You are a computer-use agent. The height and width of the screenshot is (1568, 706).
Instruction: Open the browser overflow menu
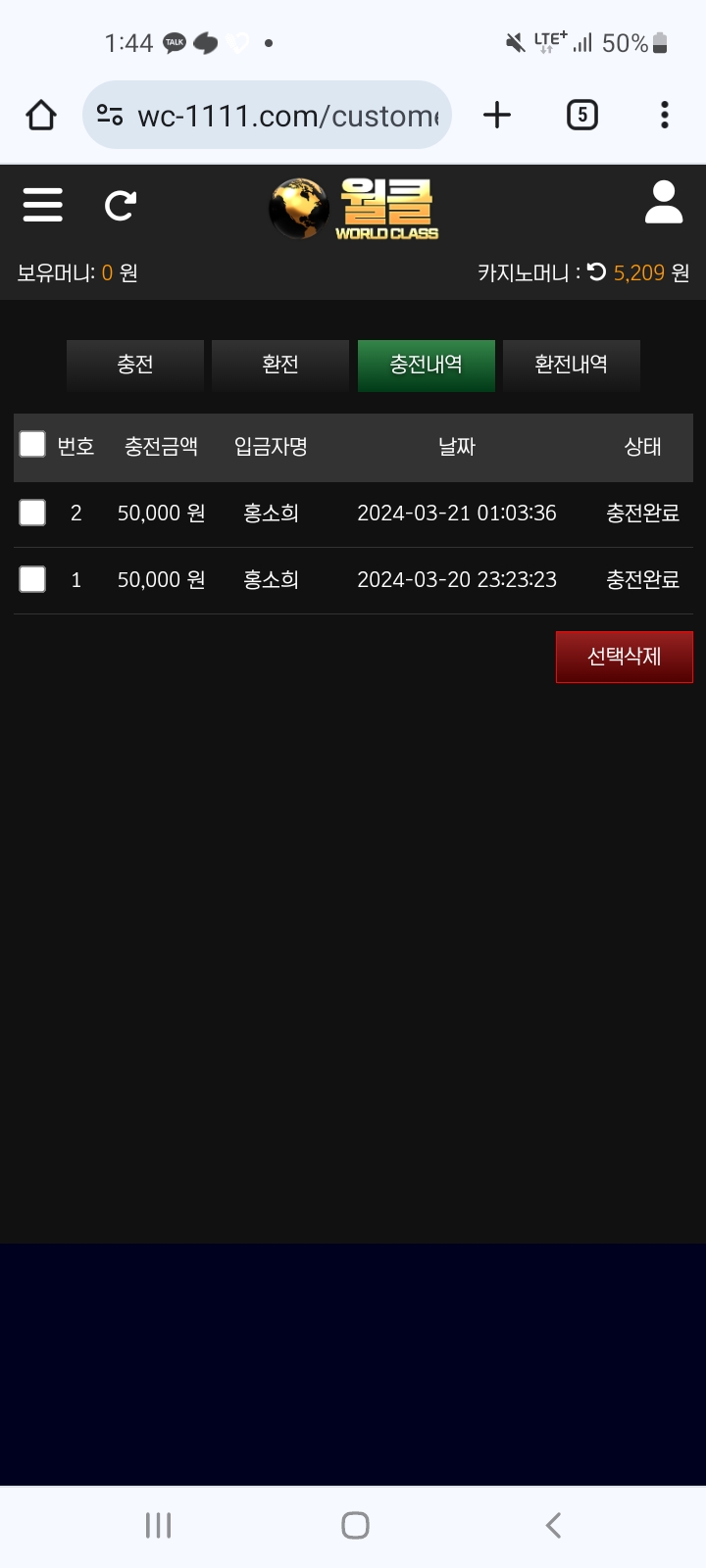point(665,116)
